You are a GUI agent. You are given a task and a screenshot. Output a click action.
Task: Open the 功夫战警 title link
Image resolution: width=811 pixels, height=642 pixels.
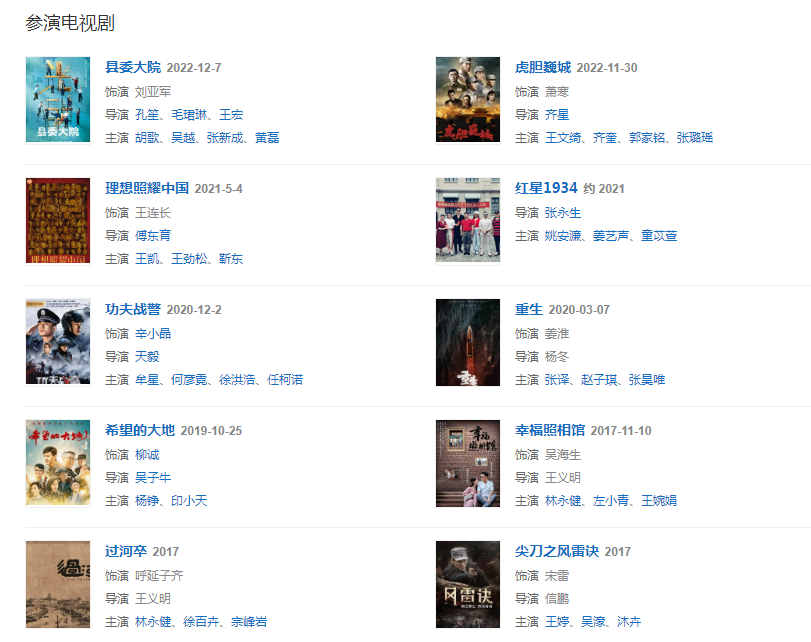tap(133, 309)
